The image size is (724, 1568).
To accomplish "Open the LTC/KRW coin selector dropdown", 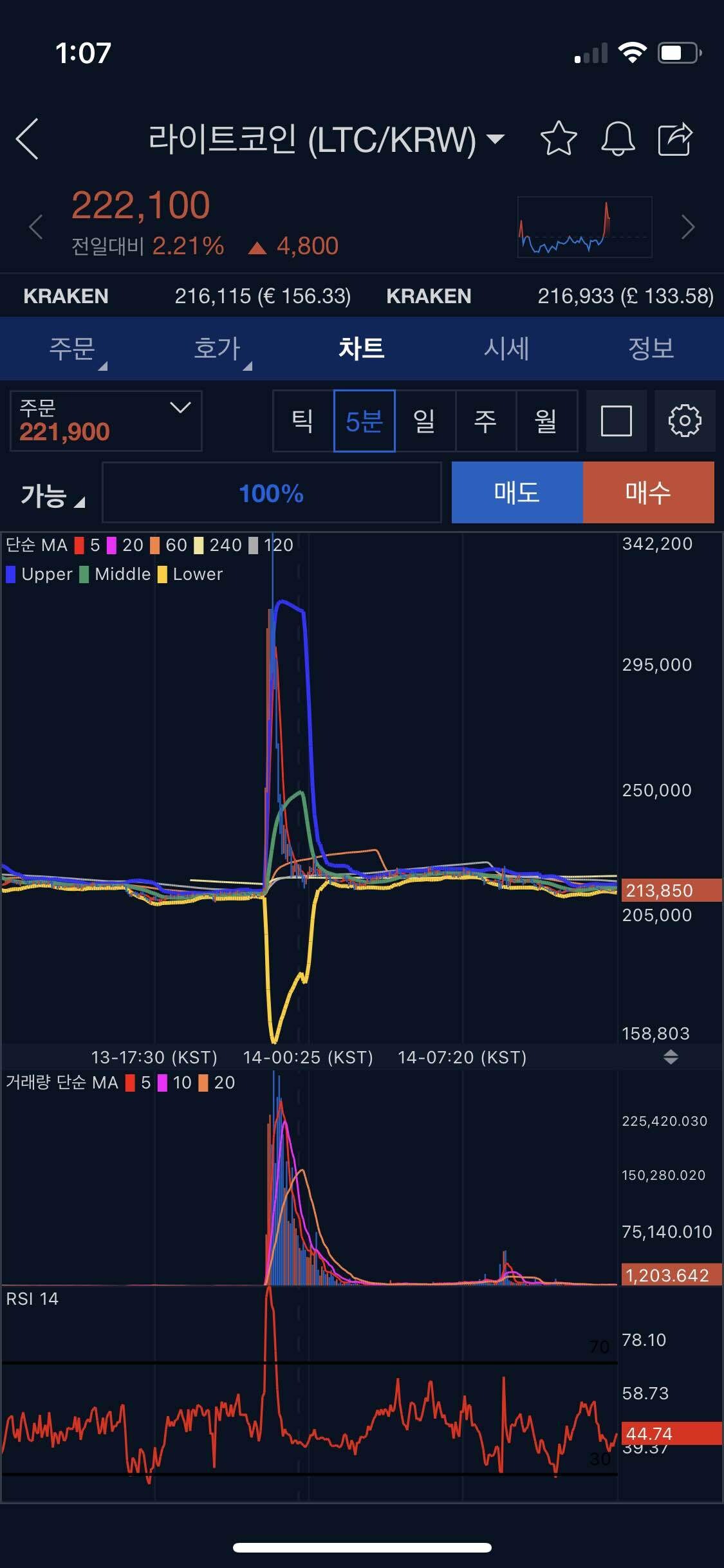I will coord(494,138).
